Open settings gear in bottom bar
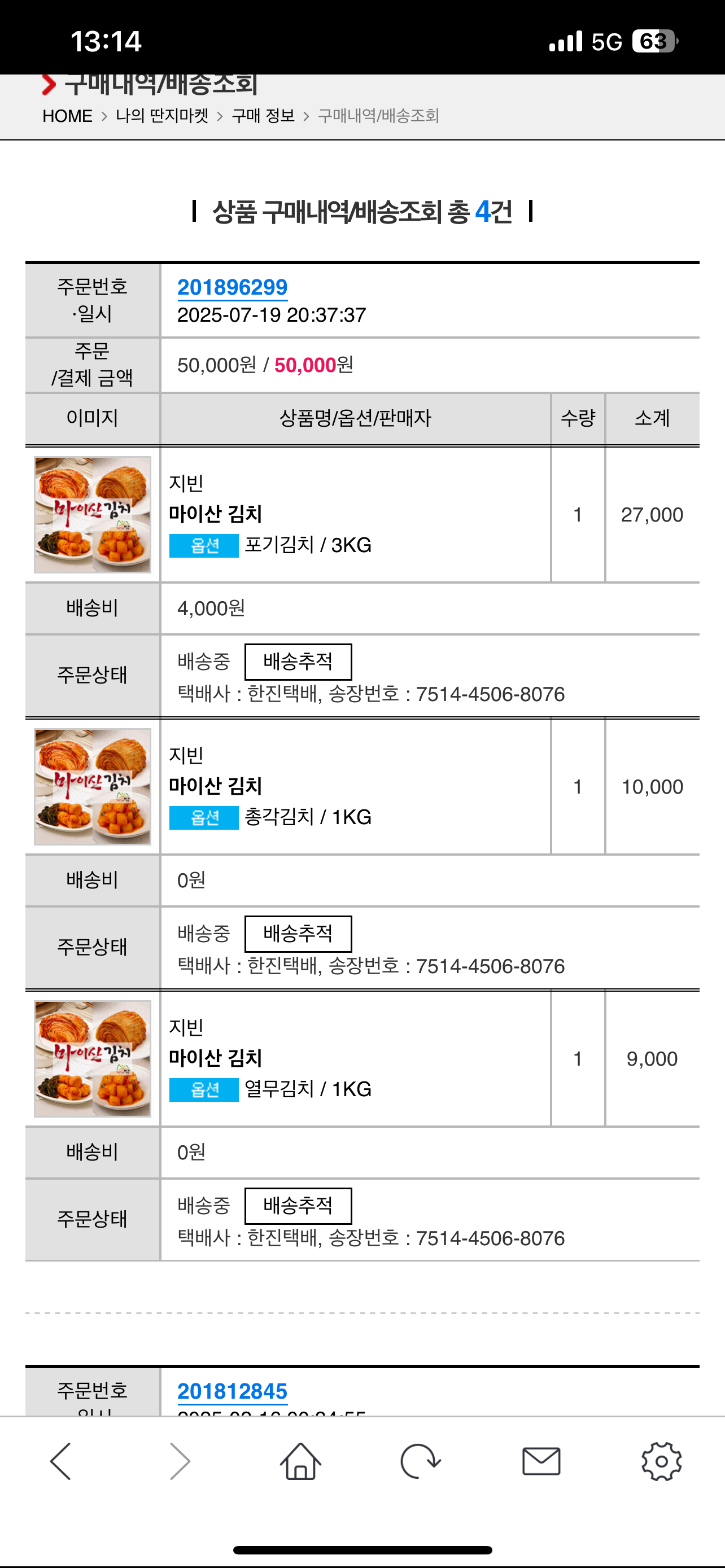 coord(662,1461)
